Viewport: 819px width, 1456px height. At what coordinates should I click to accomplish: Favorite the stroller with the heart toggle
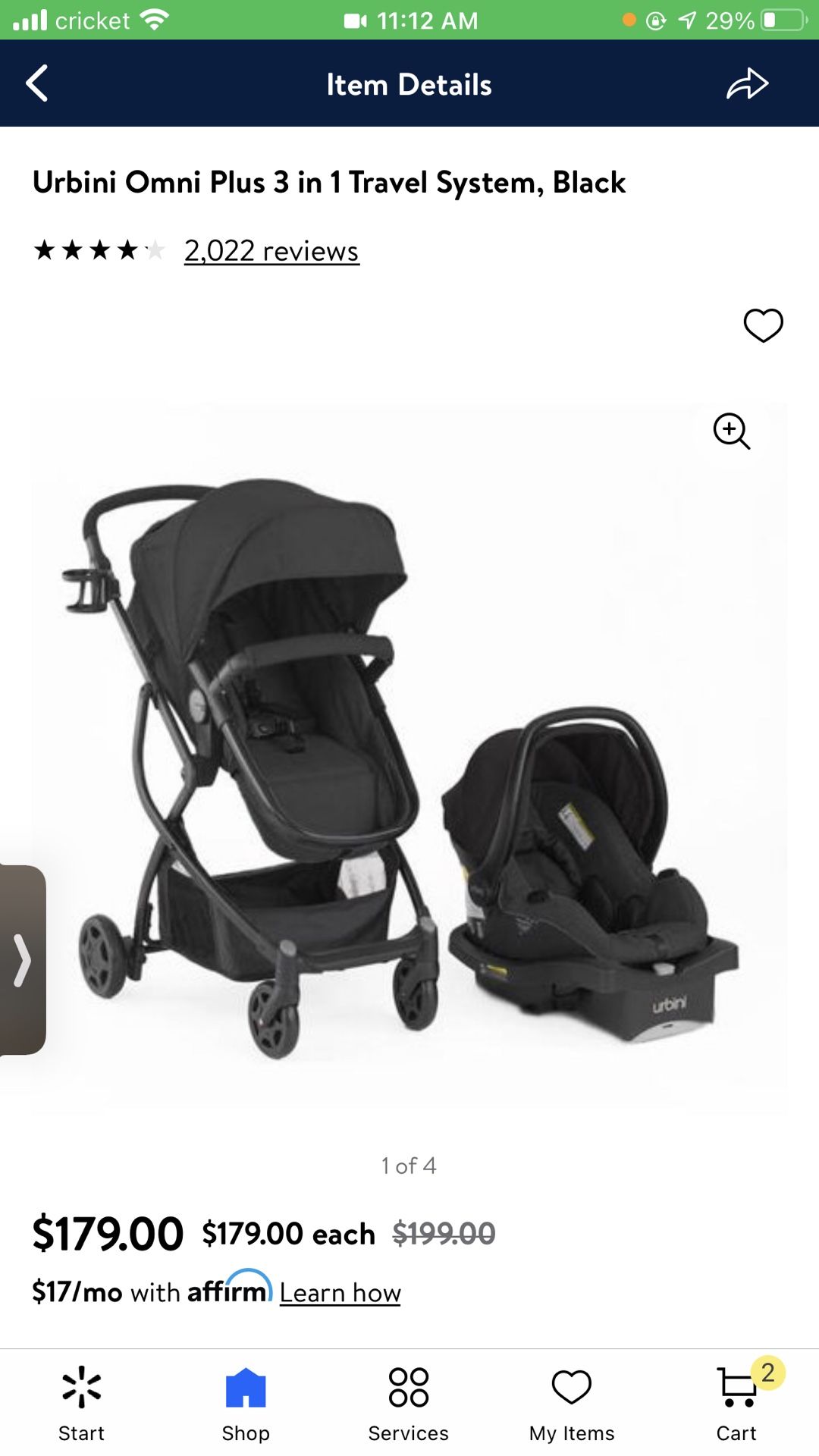click(x=762, y=325)
